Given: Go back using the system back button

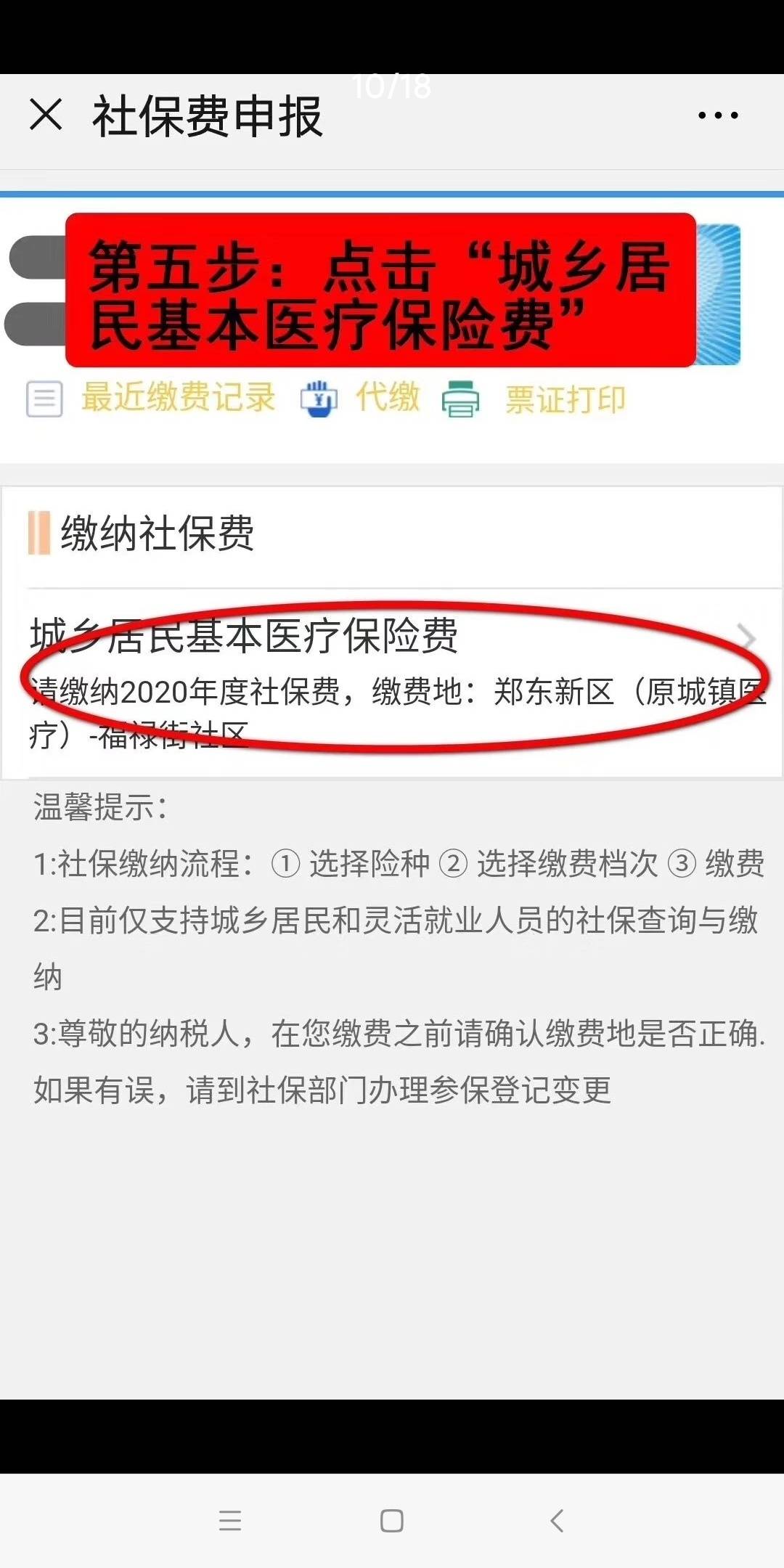Looking at the screenshot, I should click(x=557, y=1520).
